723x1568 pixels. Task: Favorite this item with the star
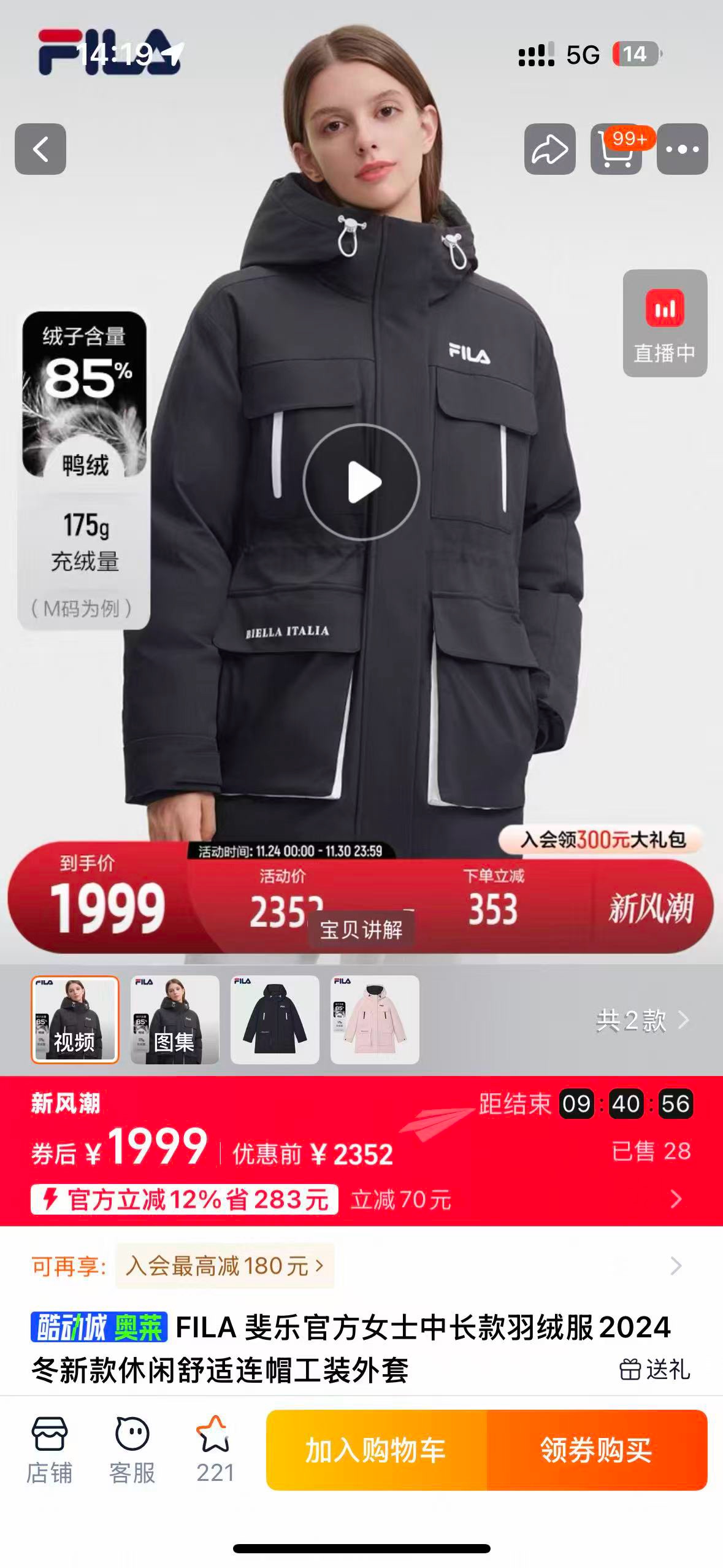click(x=215, y=1450)
